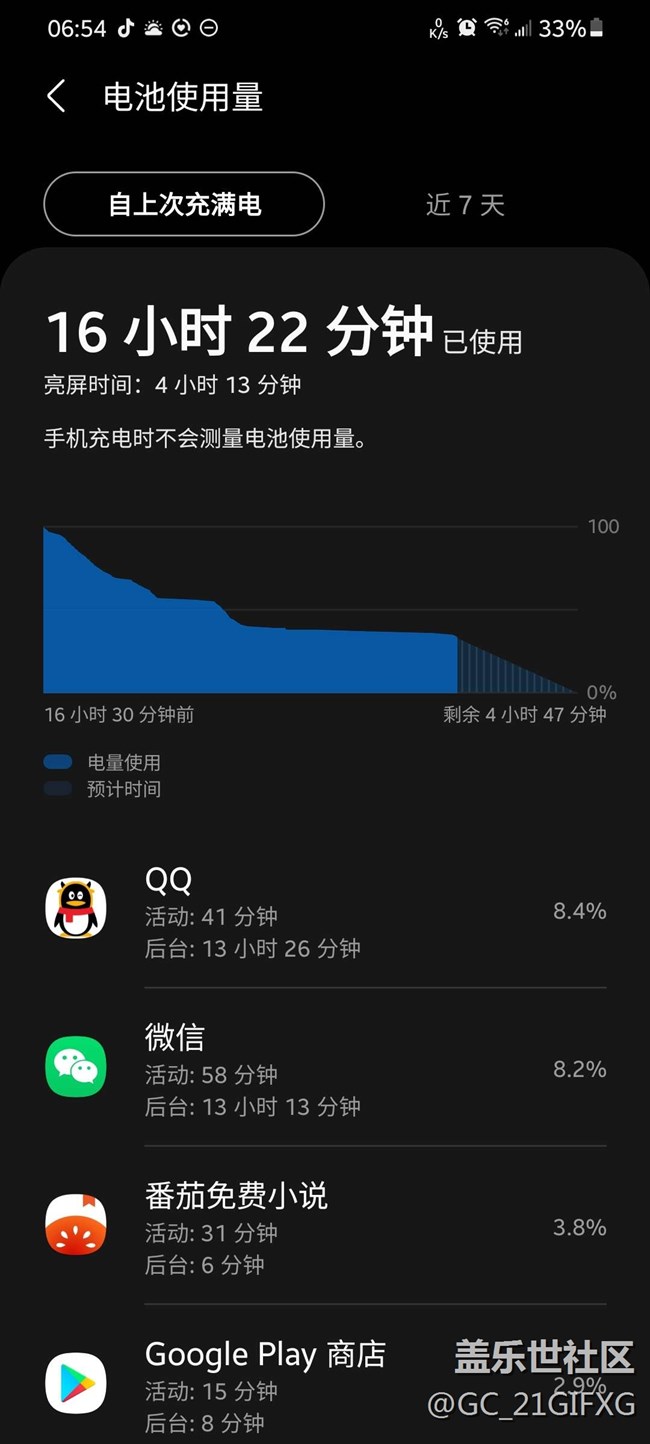Open QQ battery usage details
This screenshot has width=650, height=1444.
325,911
